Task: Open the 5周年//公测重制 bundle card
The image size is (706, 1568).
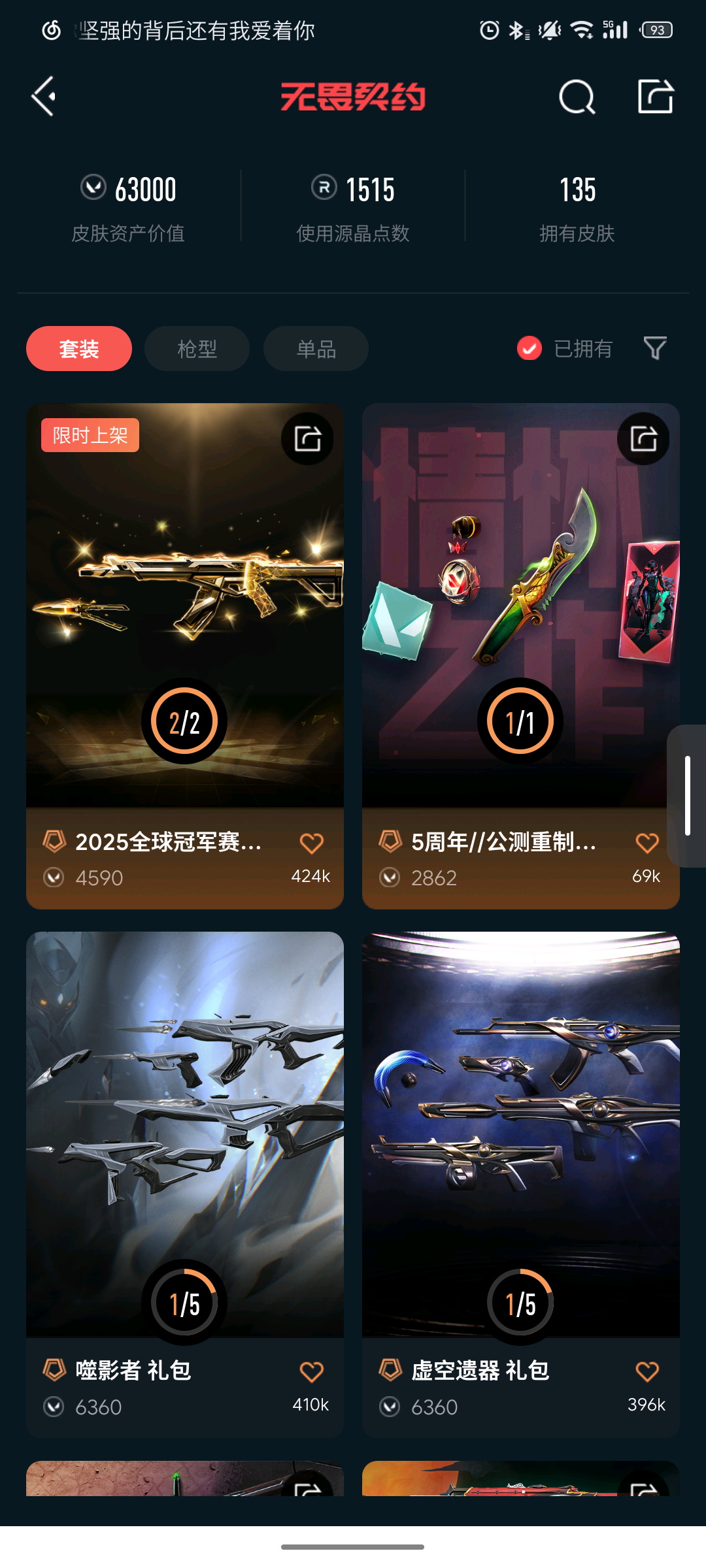Action: pos(521,656)
